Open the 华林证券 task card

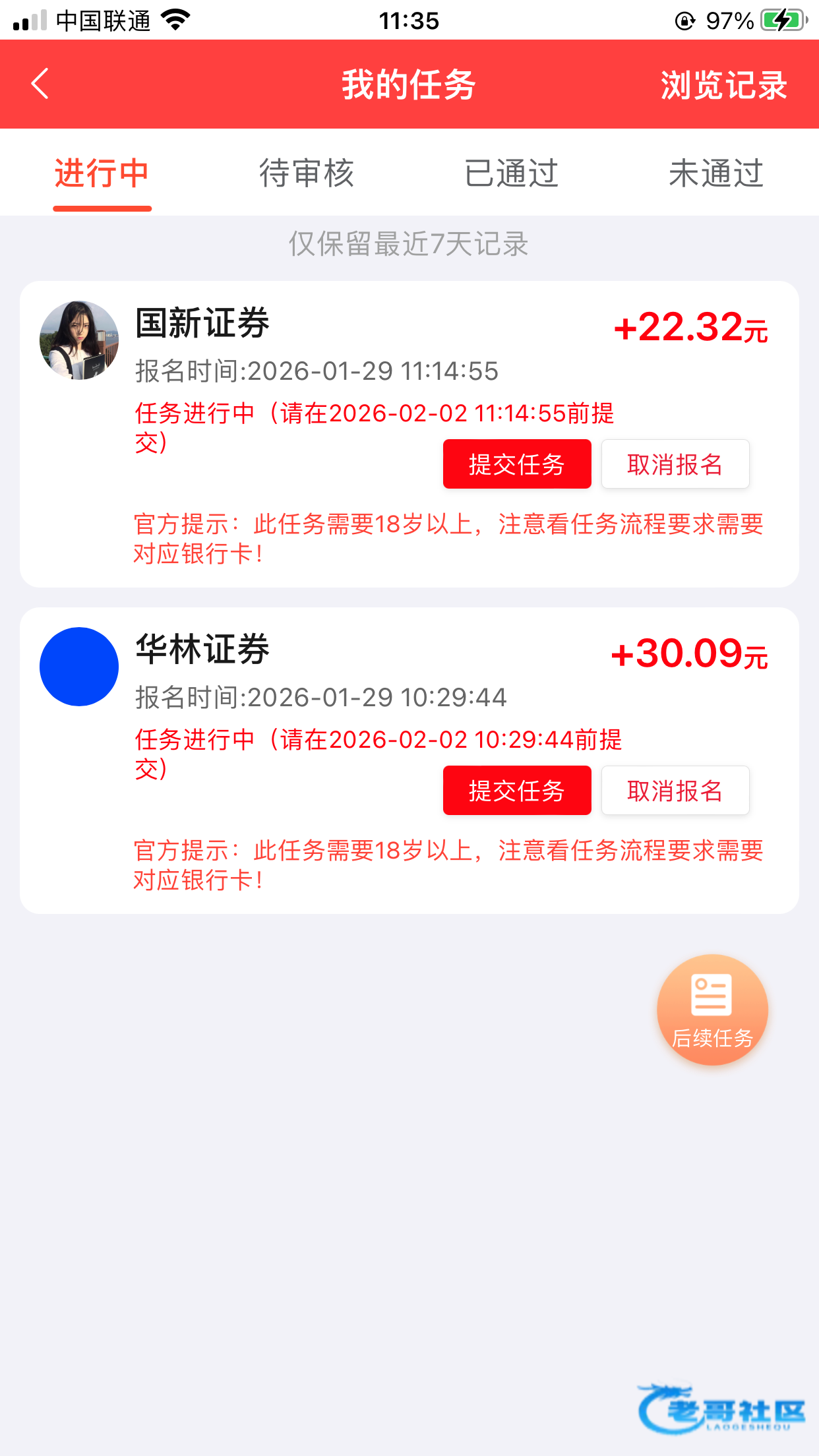tap(202, 650)
